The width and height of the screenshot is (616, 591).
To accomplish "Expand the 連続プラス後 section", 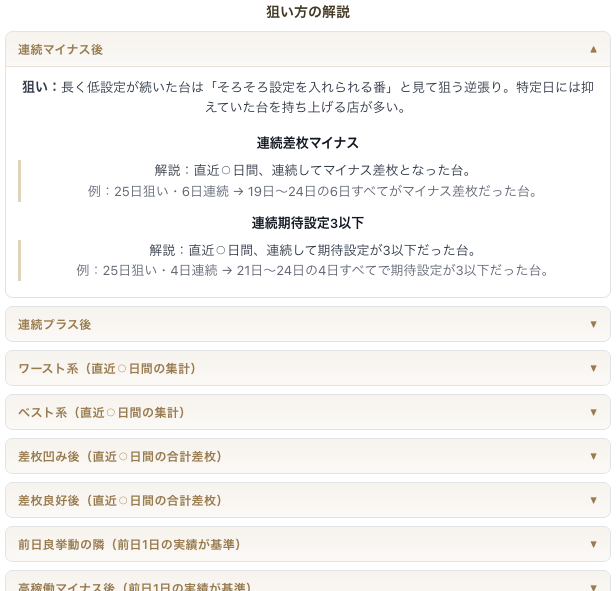I will 308,324.
